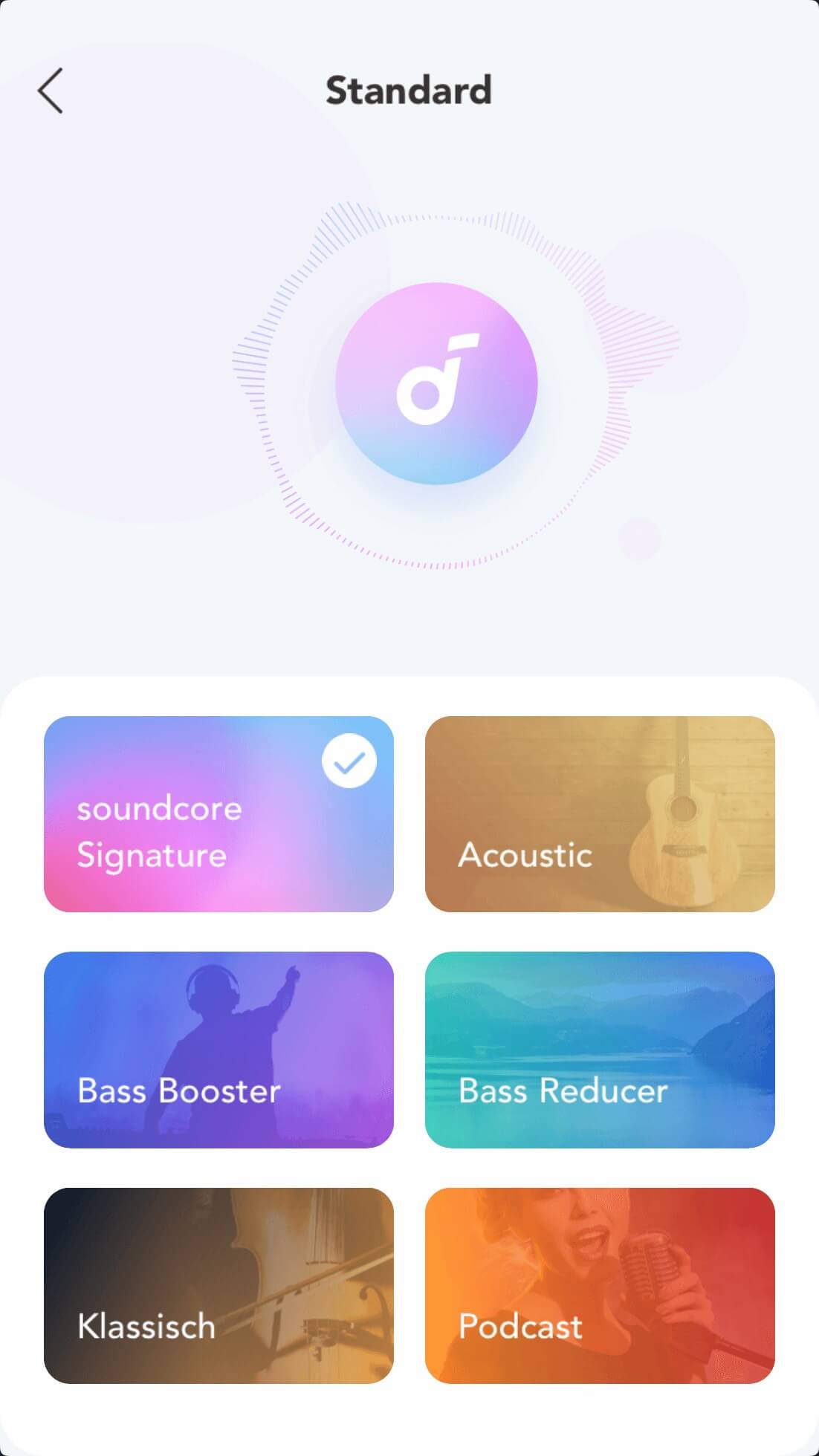819x1456 pixels.
Task: Select the soundcore Signature preset
Action: pos(218,814)
